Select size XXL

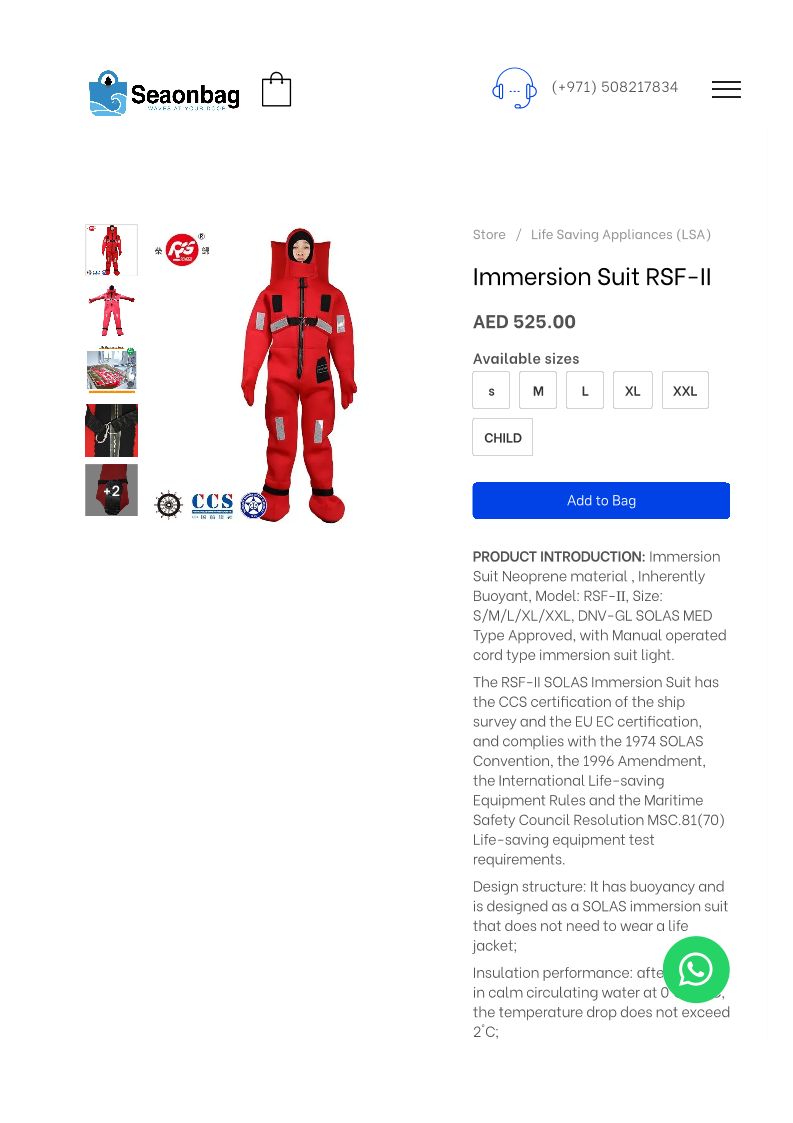(685, 390)
